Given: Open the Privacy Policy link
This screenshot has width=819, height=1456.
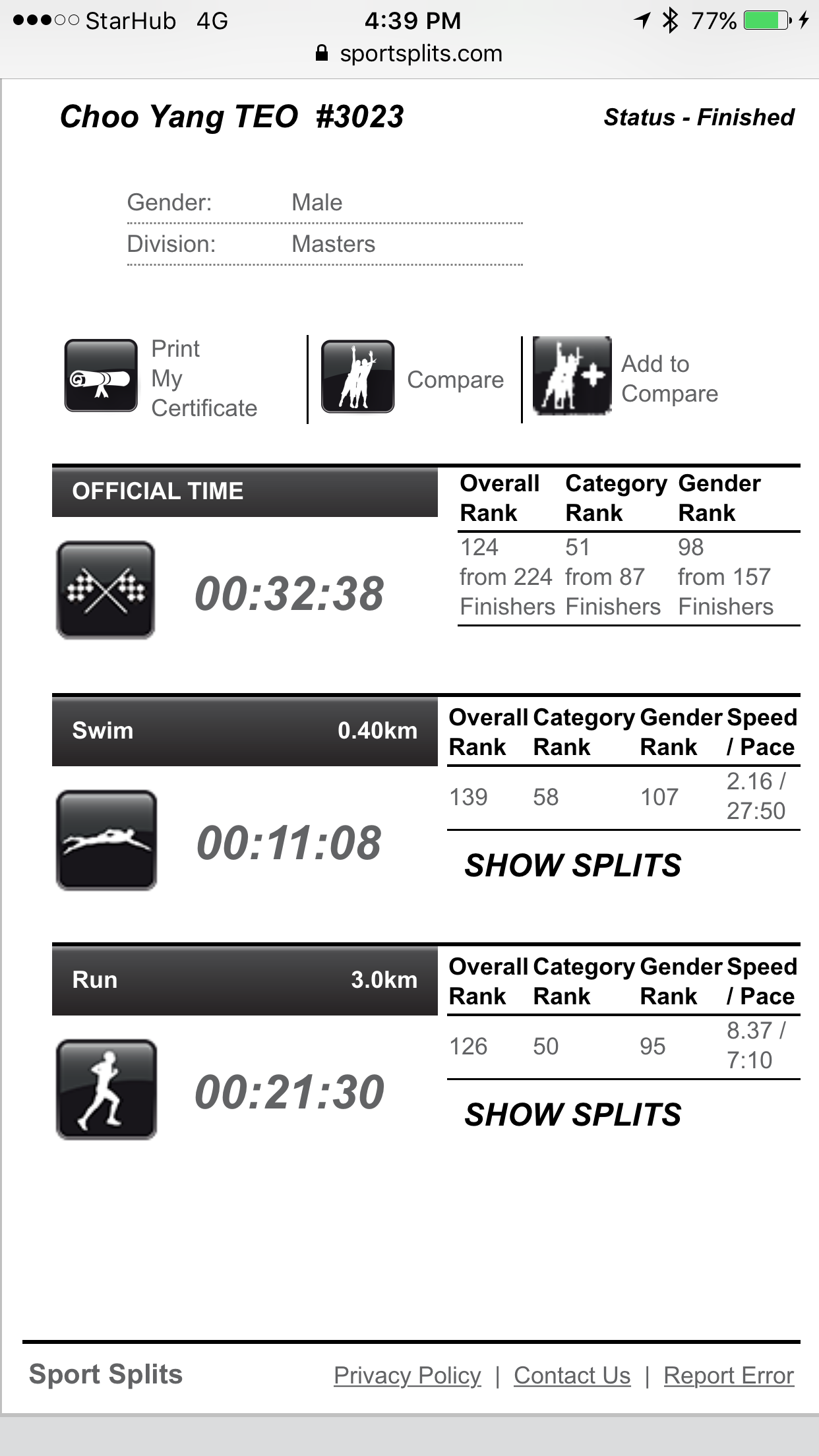Looking at the screenshot, I should point(407,1376).
